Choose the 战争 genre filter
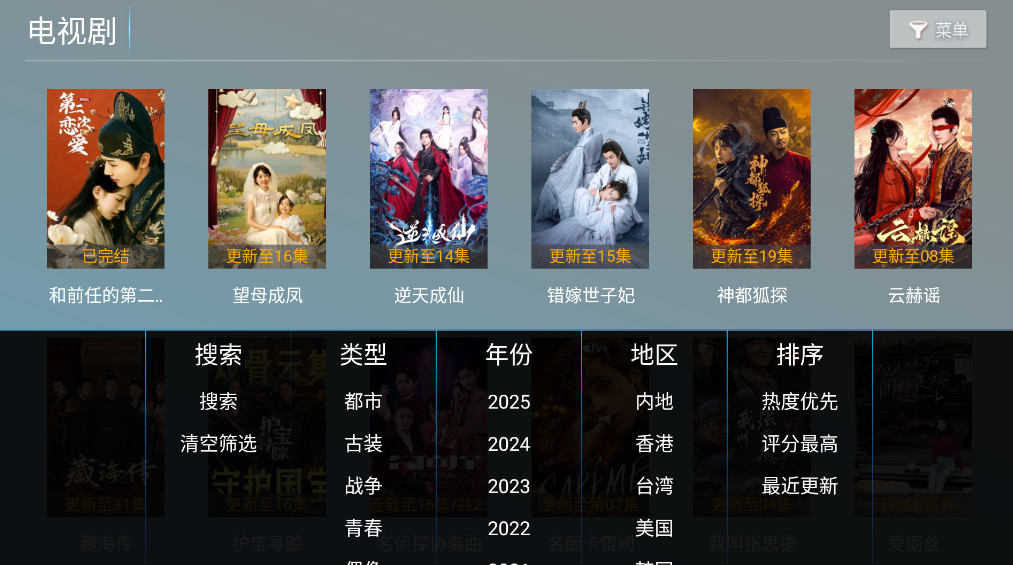This screenshot has height=565, width=1013. (363, 486)
